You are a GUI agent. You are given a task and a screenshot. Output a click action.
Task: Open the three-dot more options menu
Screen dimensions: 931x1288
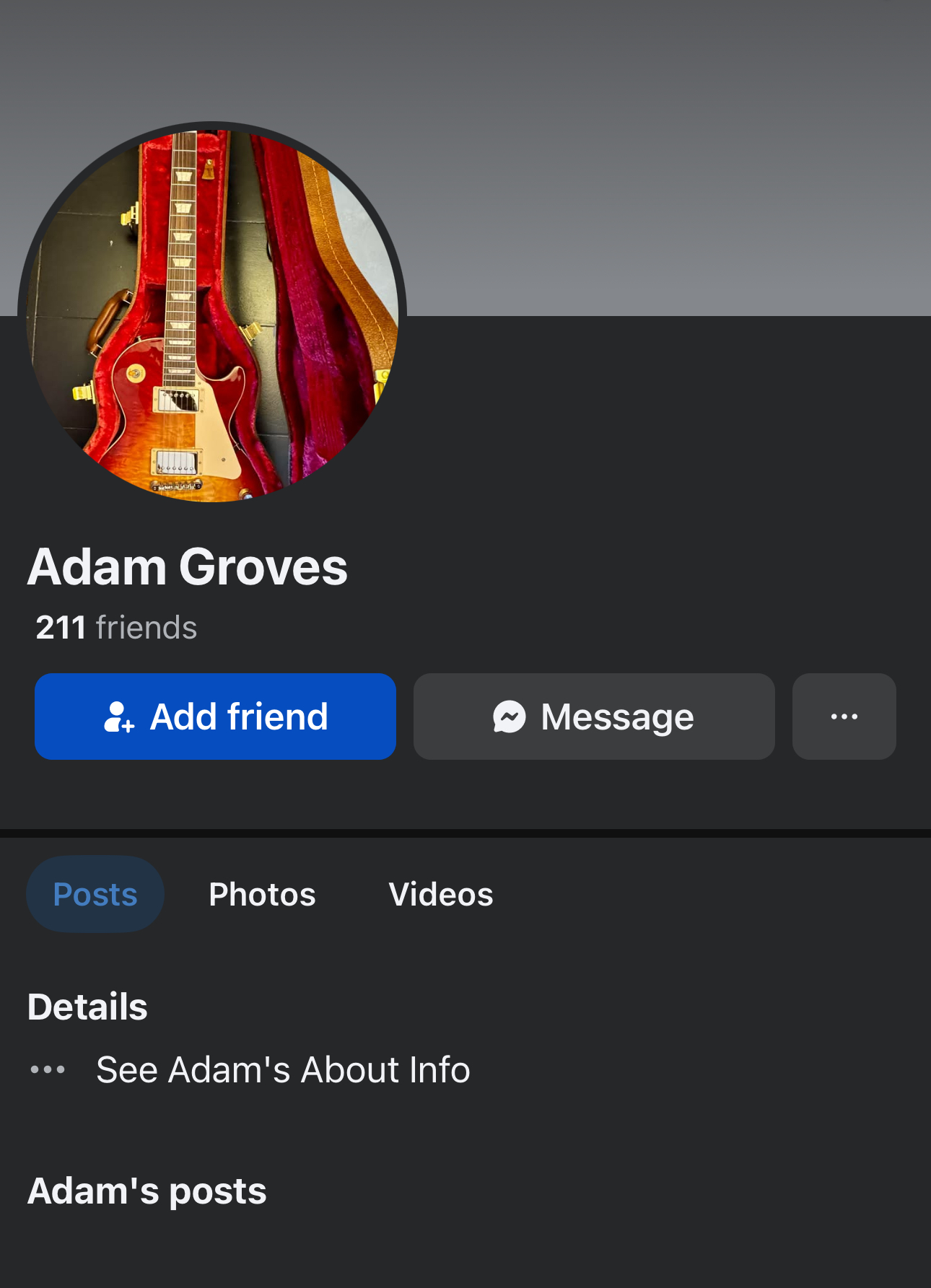pyautogui.click(x=843, y=716)
